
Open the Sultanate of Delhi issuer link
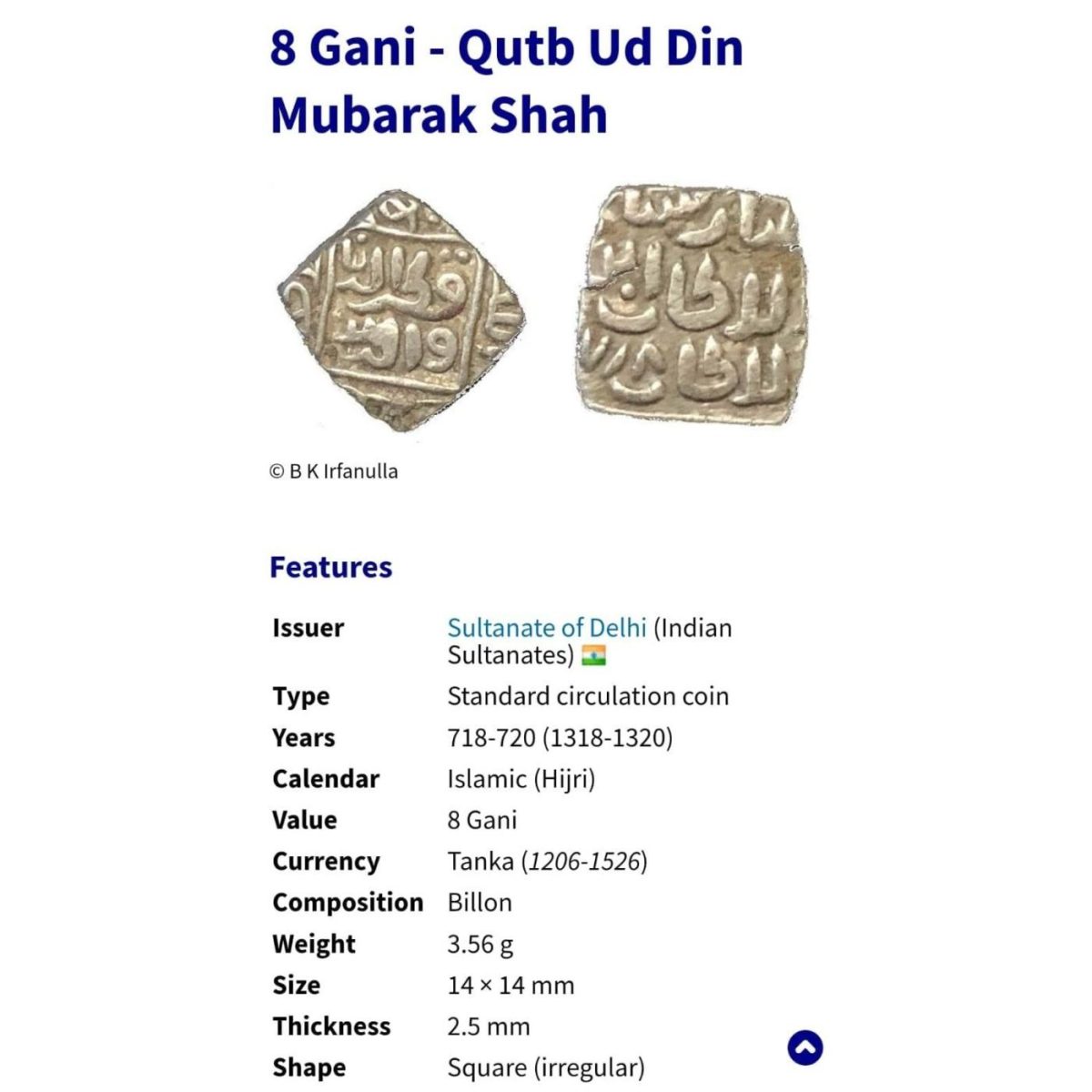pyautogui.click(x=546, y=628)
